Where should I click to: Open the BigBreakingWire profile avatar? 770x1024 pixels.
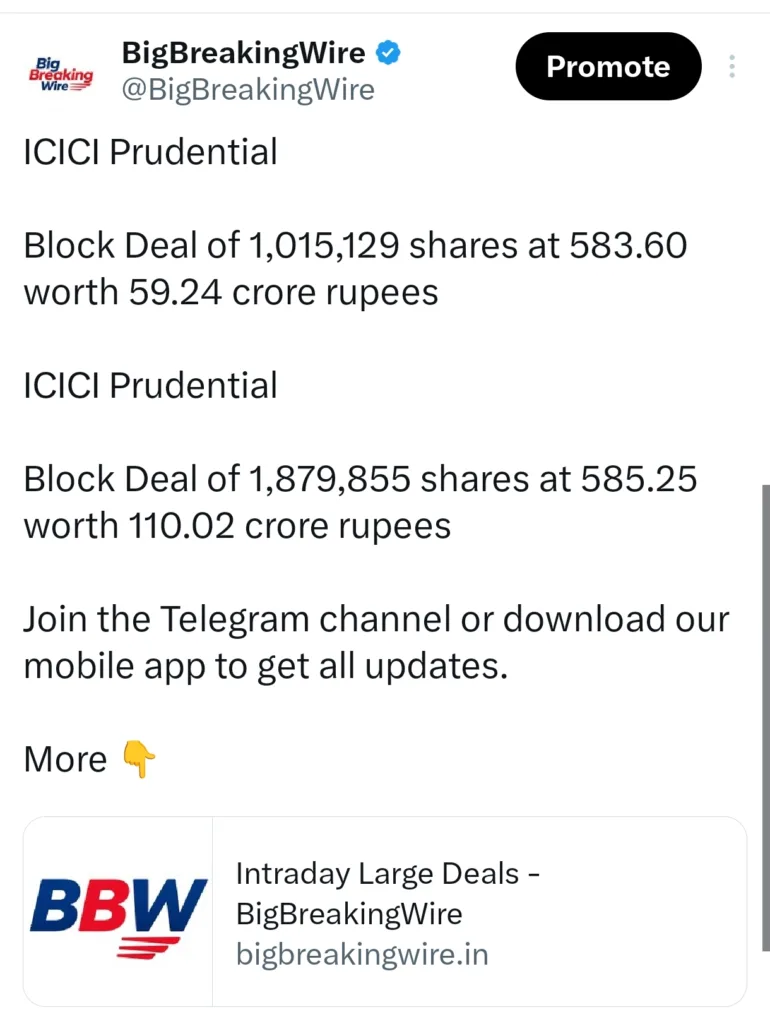[x=60, y=72]
